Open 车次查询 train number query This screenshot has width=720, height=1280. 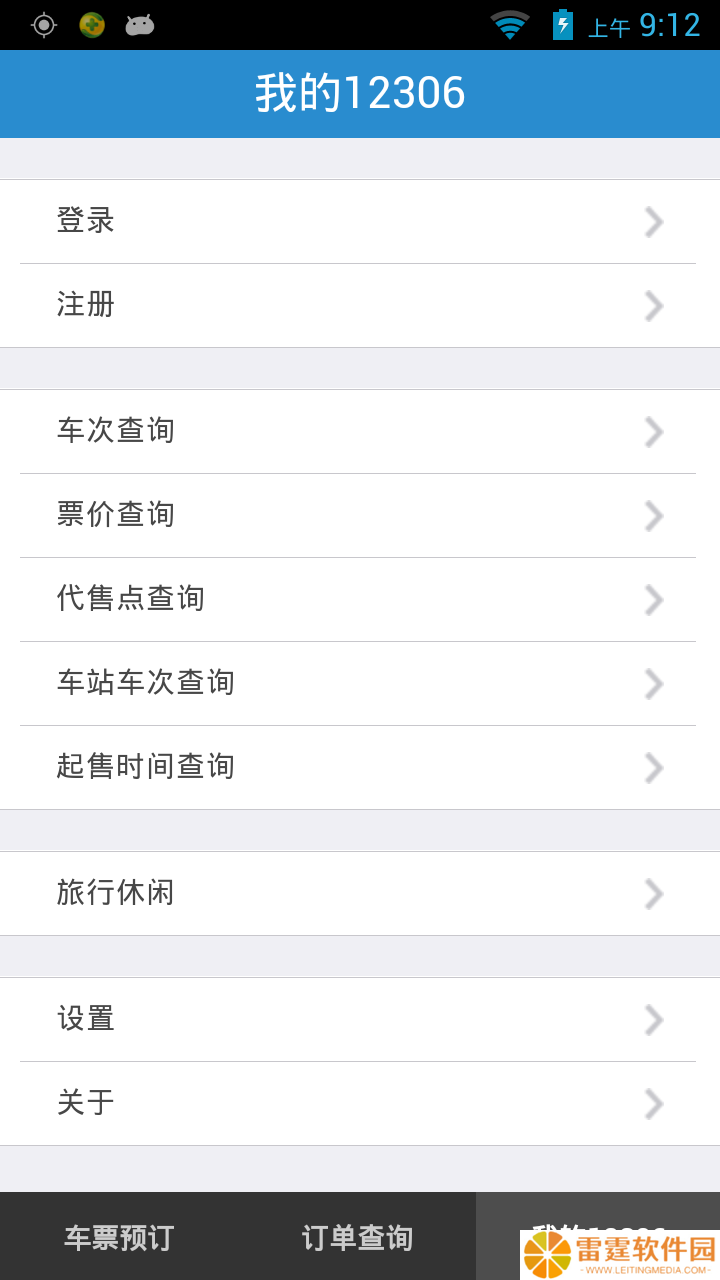[360, 432]
